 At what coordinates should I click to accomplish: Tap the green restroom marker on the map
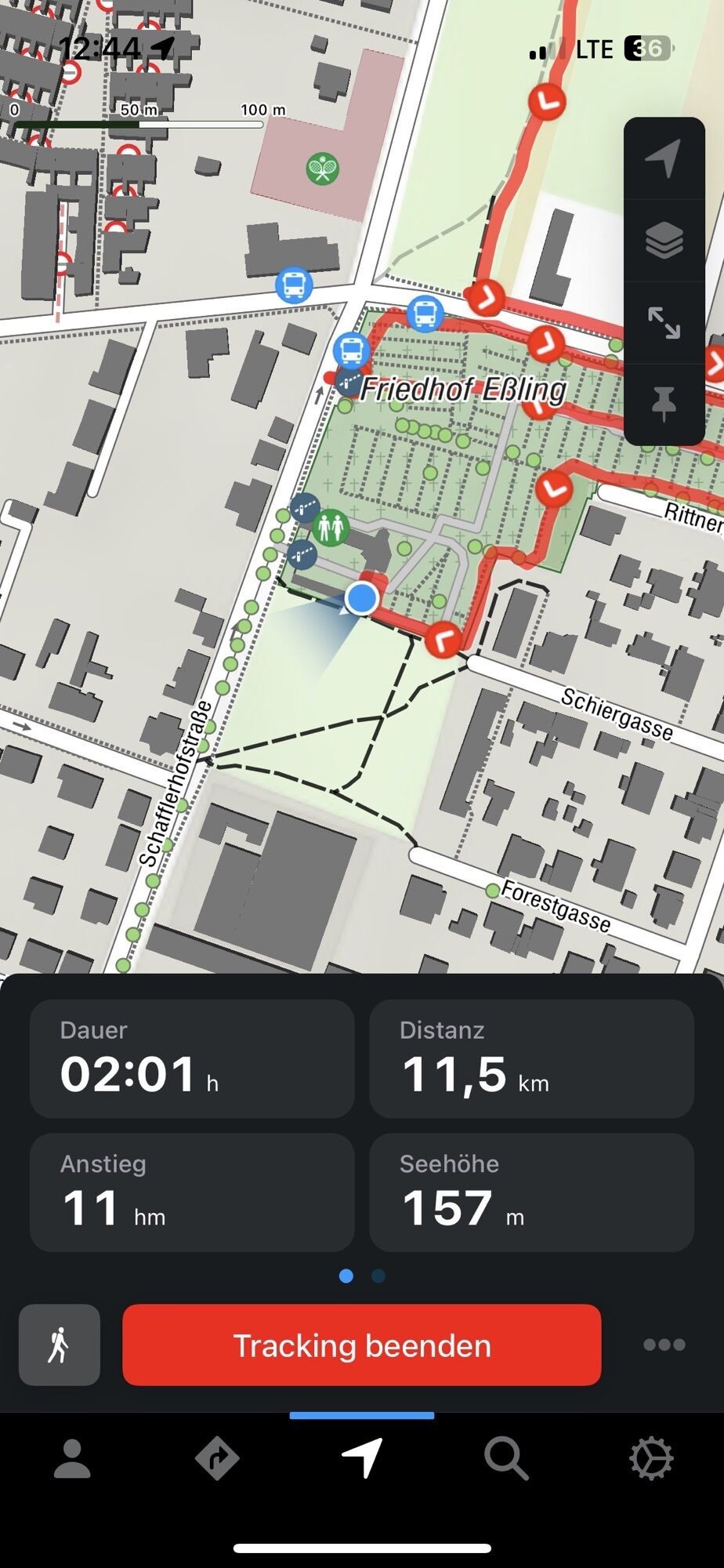pyautogui.click(x=331, y=528)
